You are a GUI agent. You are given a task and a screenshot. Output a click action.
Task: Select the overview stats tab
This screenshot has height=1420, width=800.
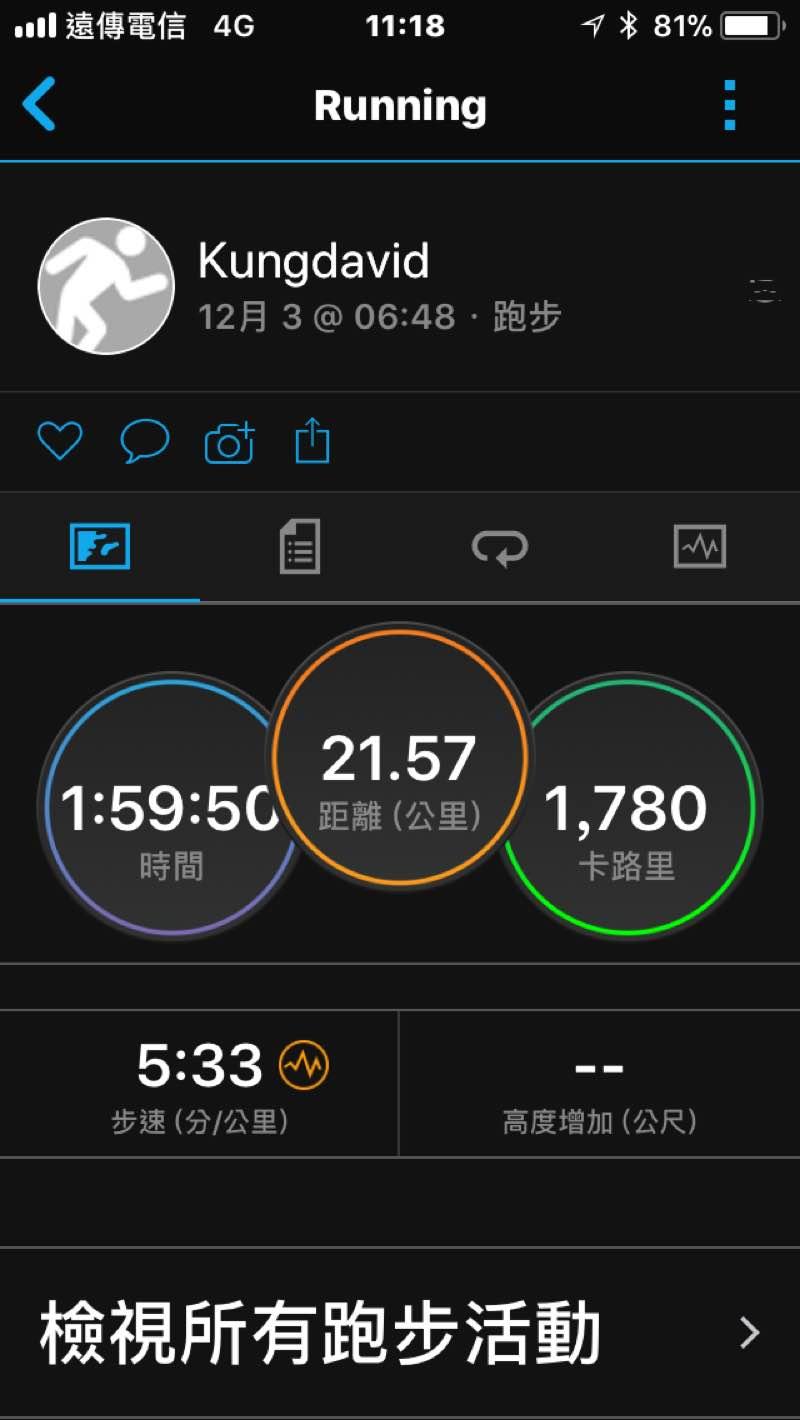pos(100,547)
